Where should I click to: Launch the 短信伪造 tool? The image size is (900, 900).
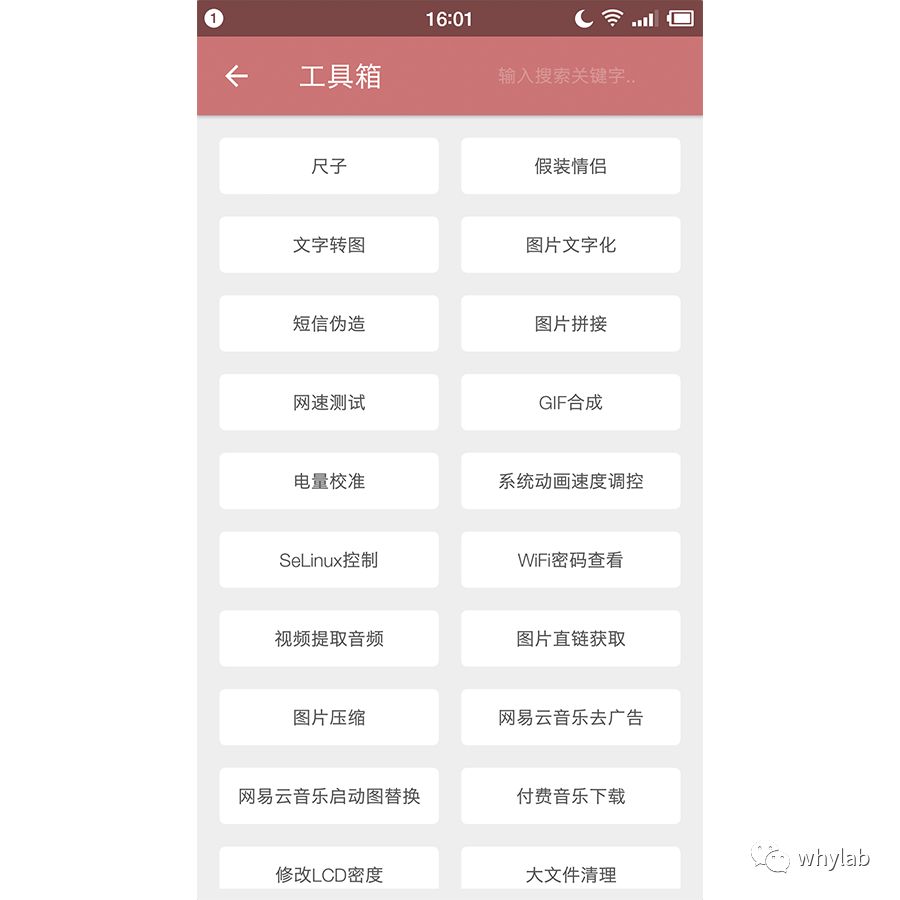point(329,324)
